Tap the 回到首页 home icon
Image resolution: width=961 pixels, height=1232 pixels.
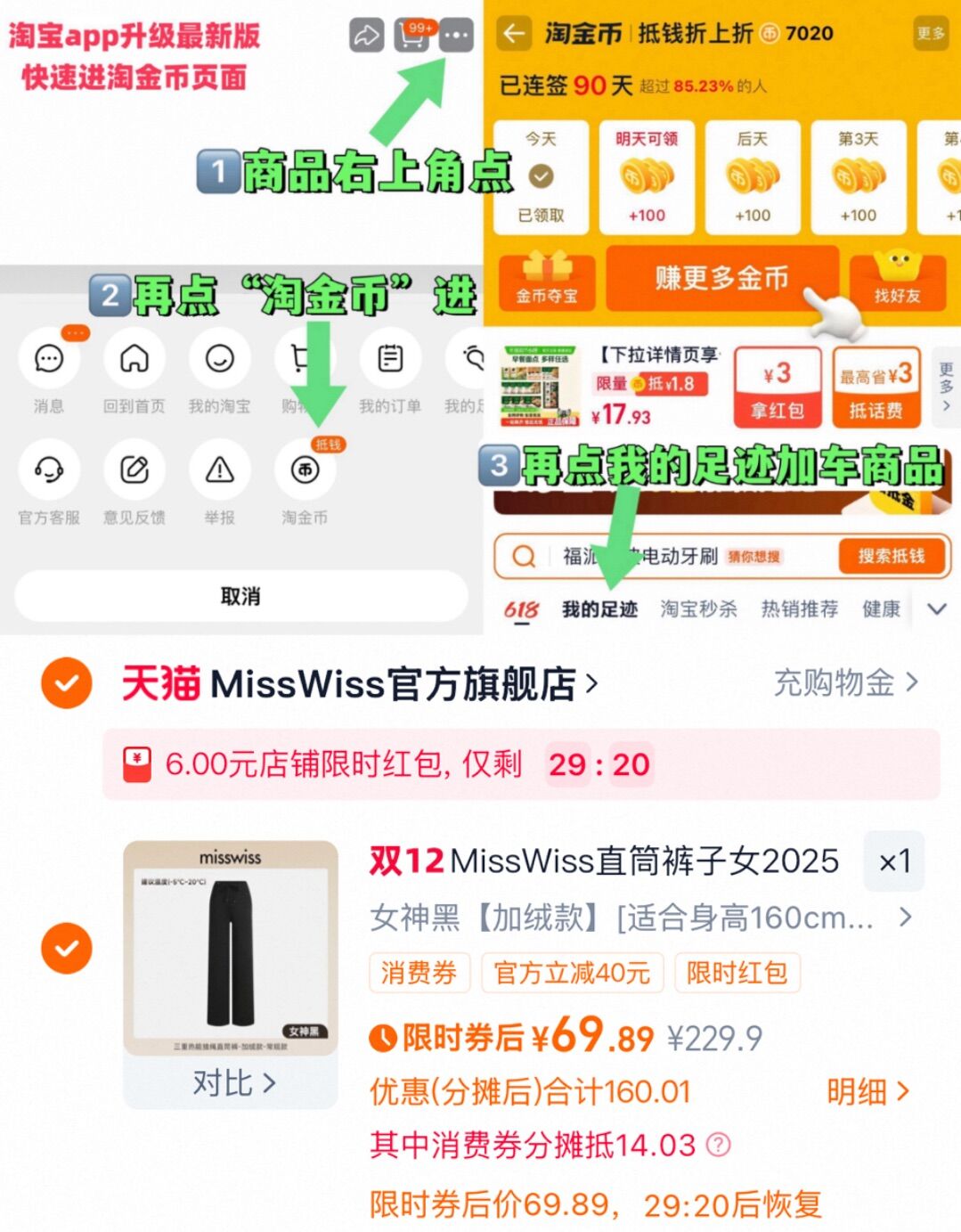coord(134,360)
